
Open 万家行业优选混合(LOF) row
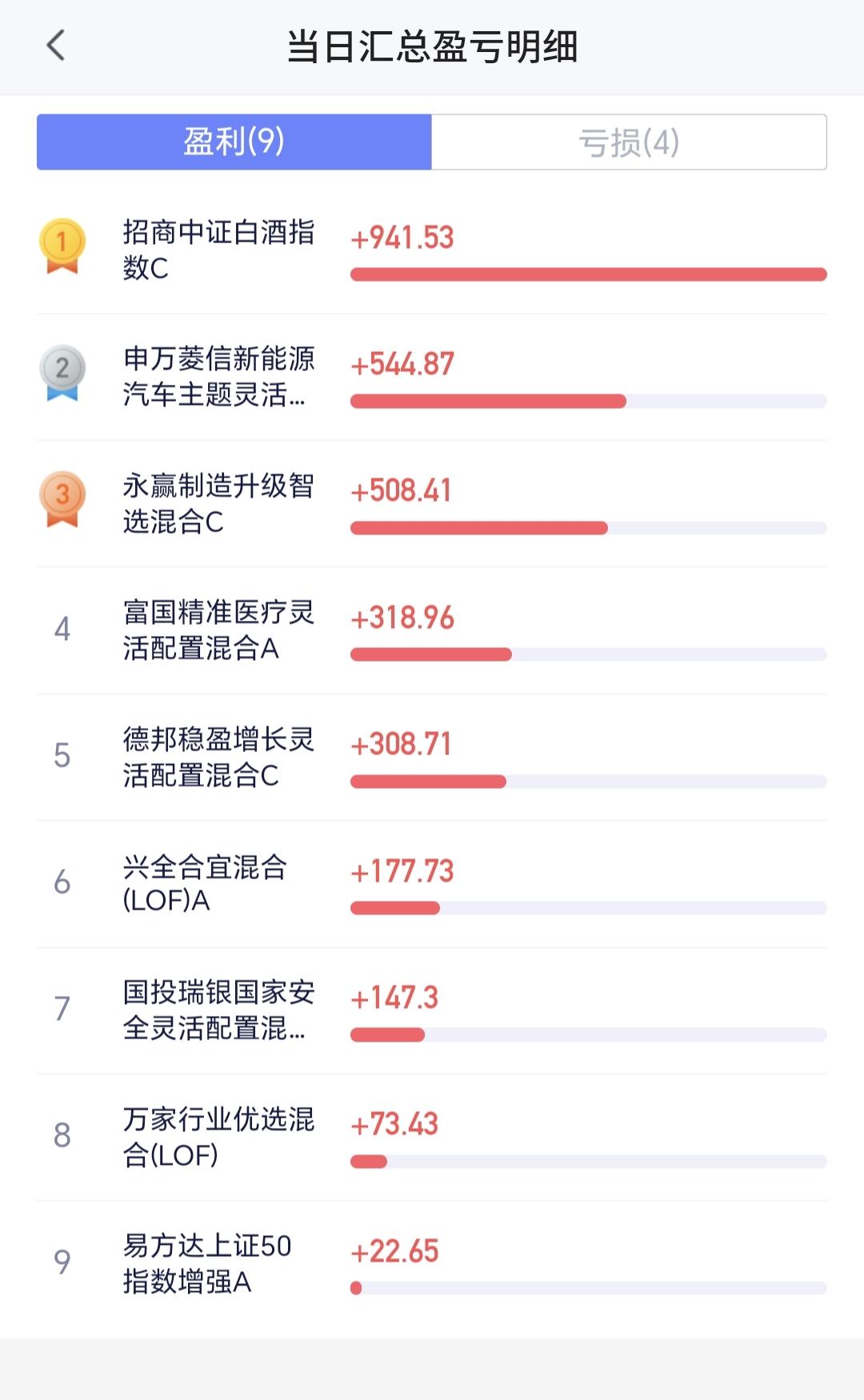pyautogui.click(x=432, y=1137)
